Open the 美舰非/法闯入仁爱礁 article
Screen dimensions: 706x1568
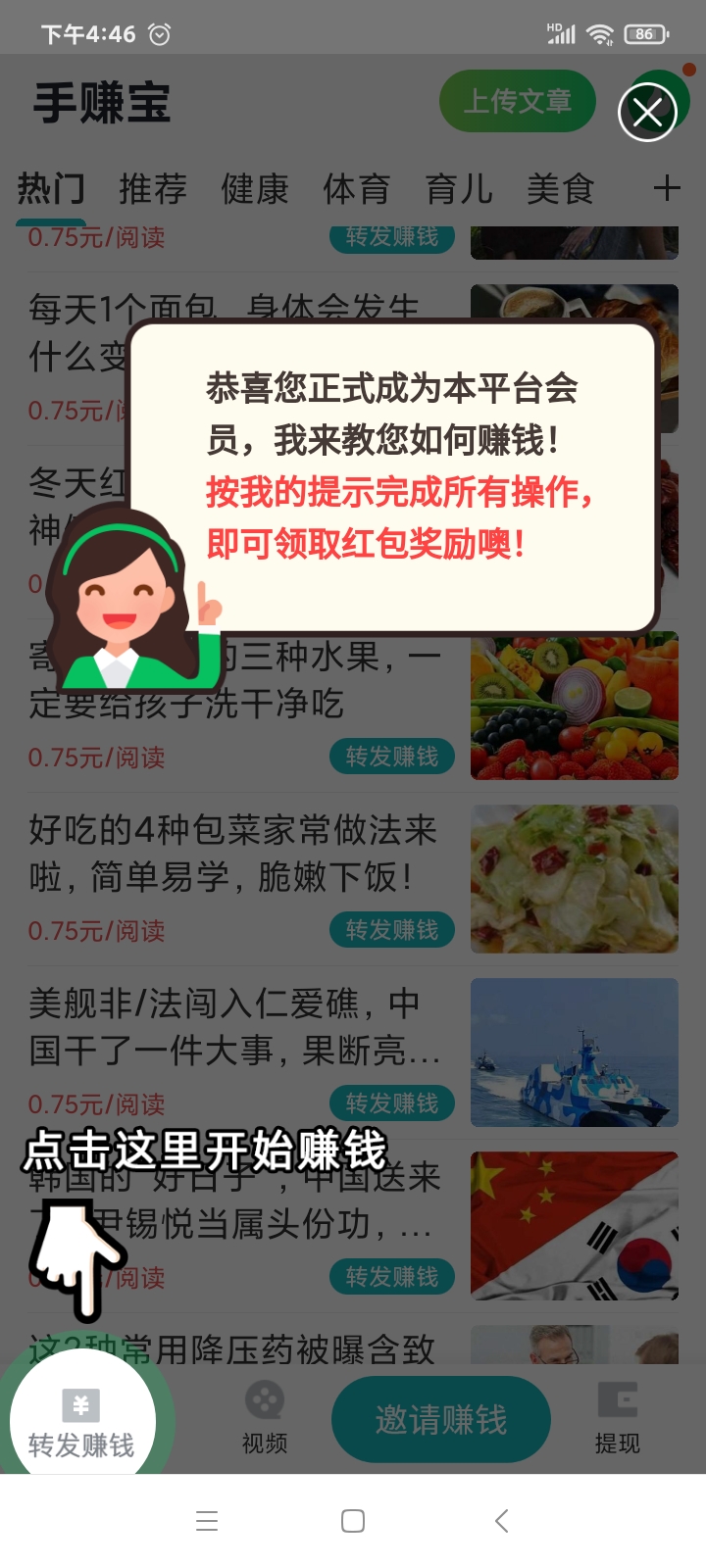point(233,1027)
